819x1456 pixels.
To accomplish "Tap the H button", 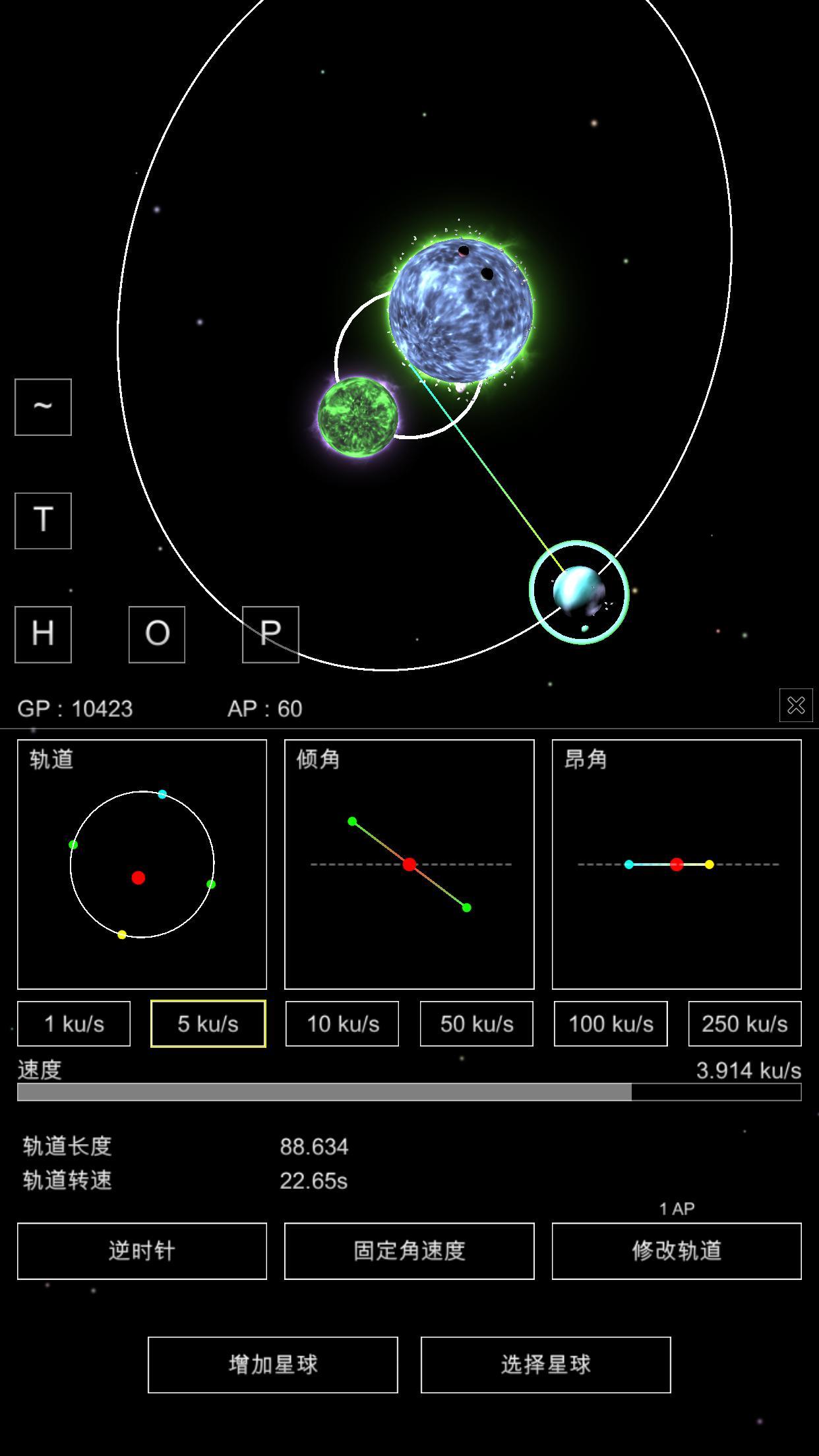I will pos(43,634).
